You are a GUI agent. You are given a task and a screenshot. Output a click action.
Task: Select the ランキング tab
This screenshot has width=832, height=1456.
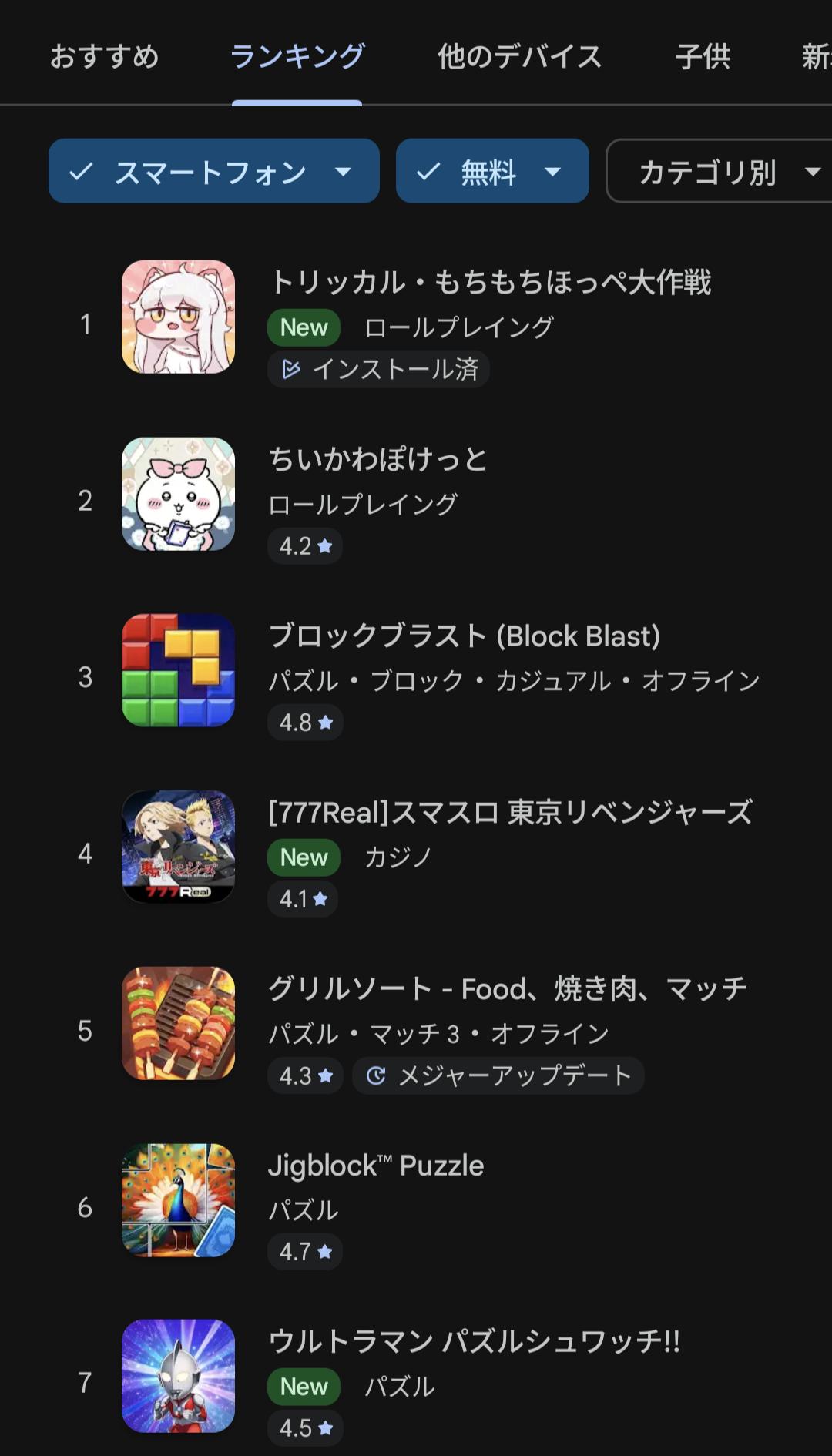(297, 56)
